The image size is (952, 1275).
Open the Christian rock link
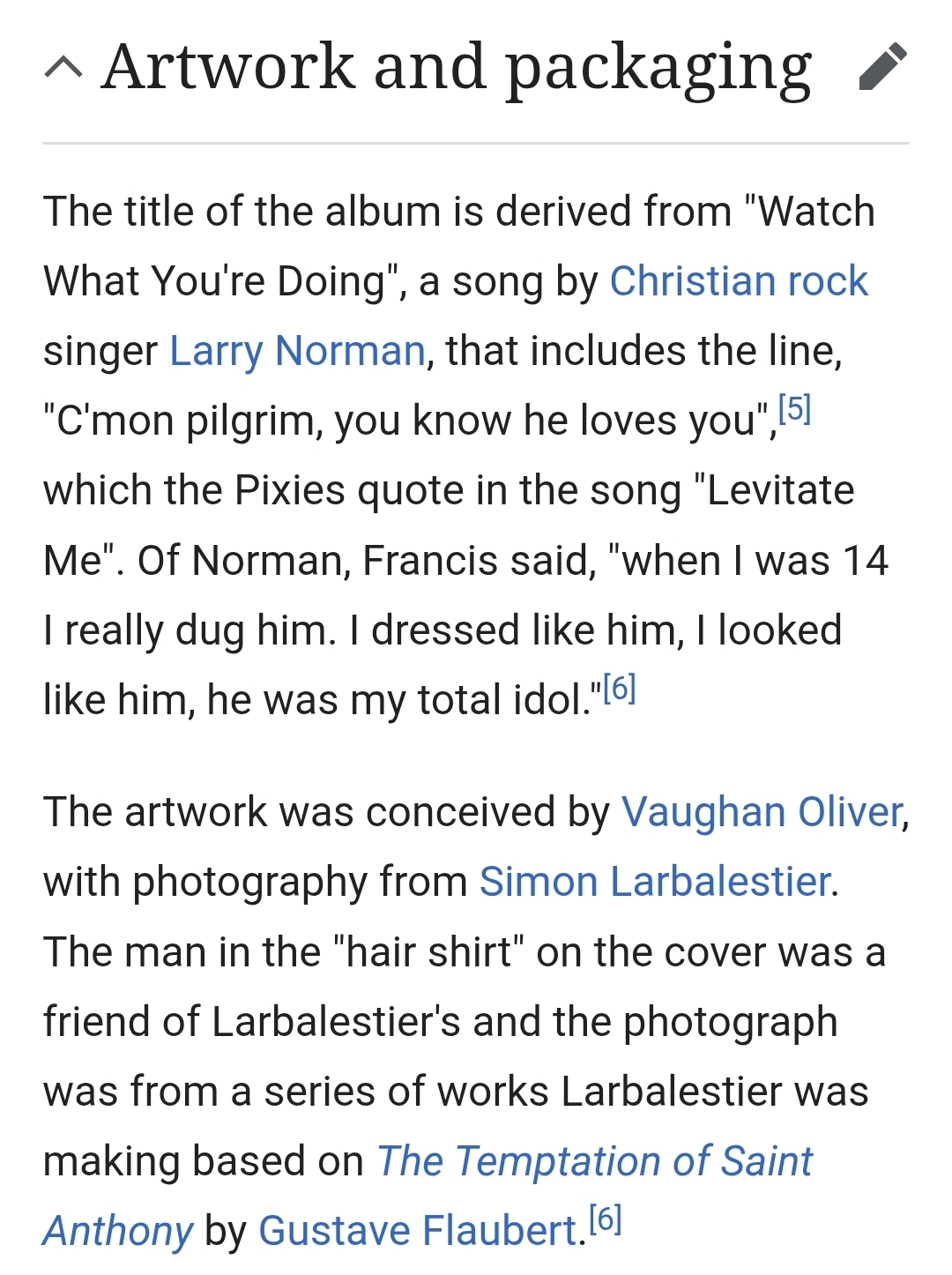point(739,281)
